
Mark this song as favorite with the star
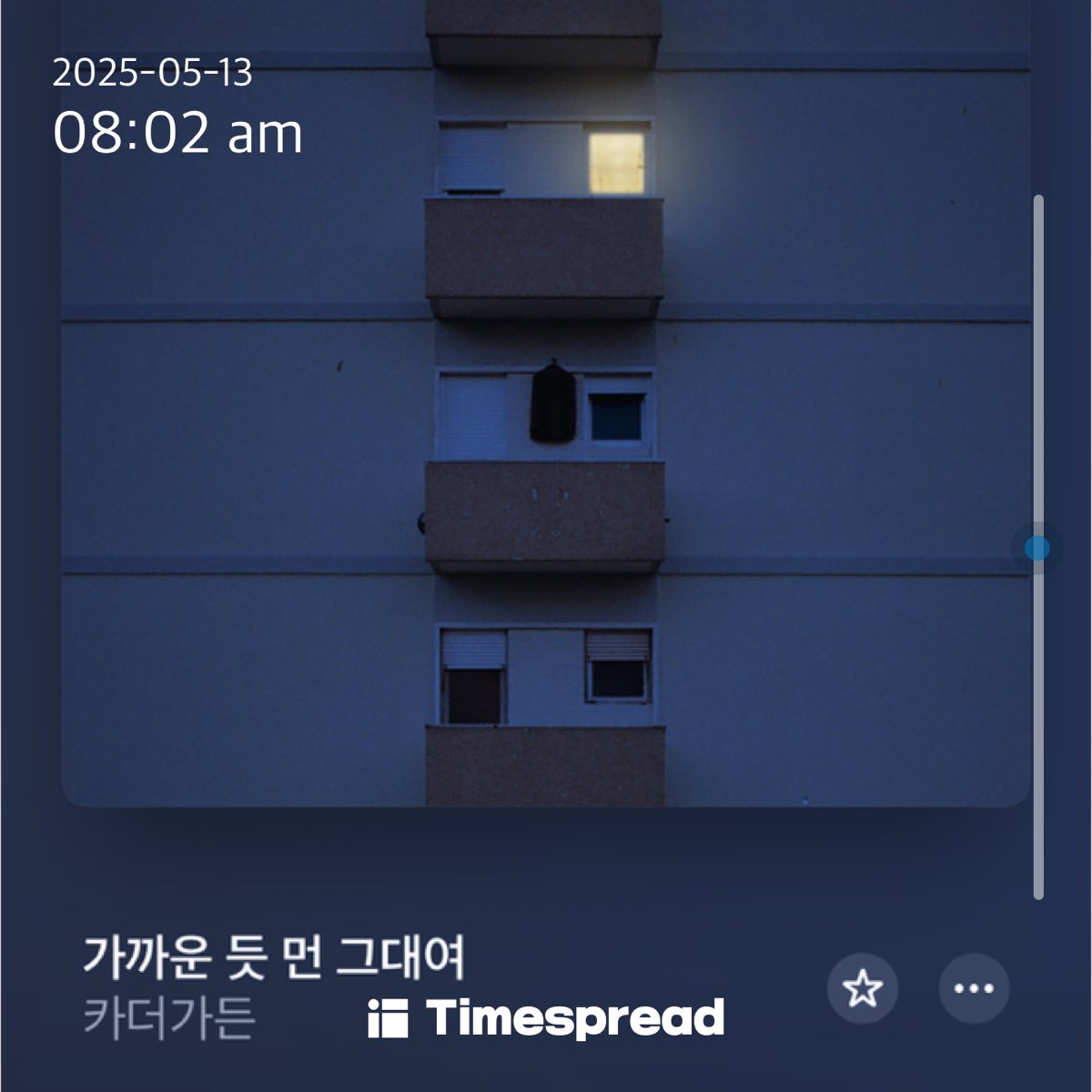tap(862, 988)
